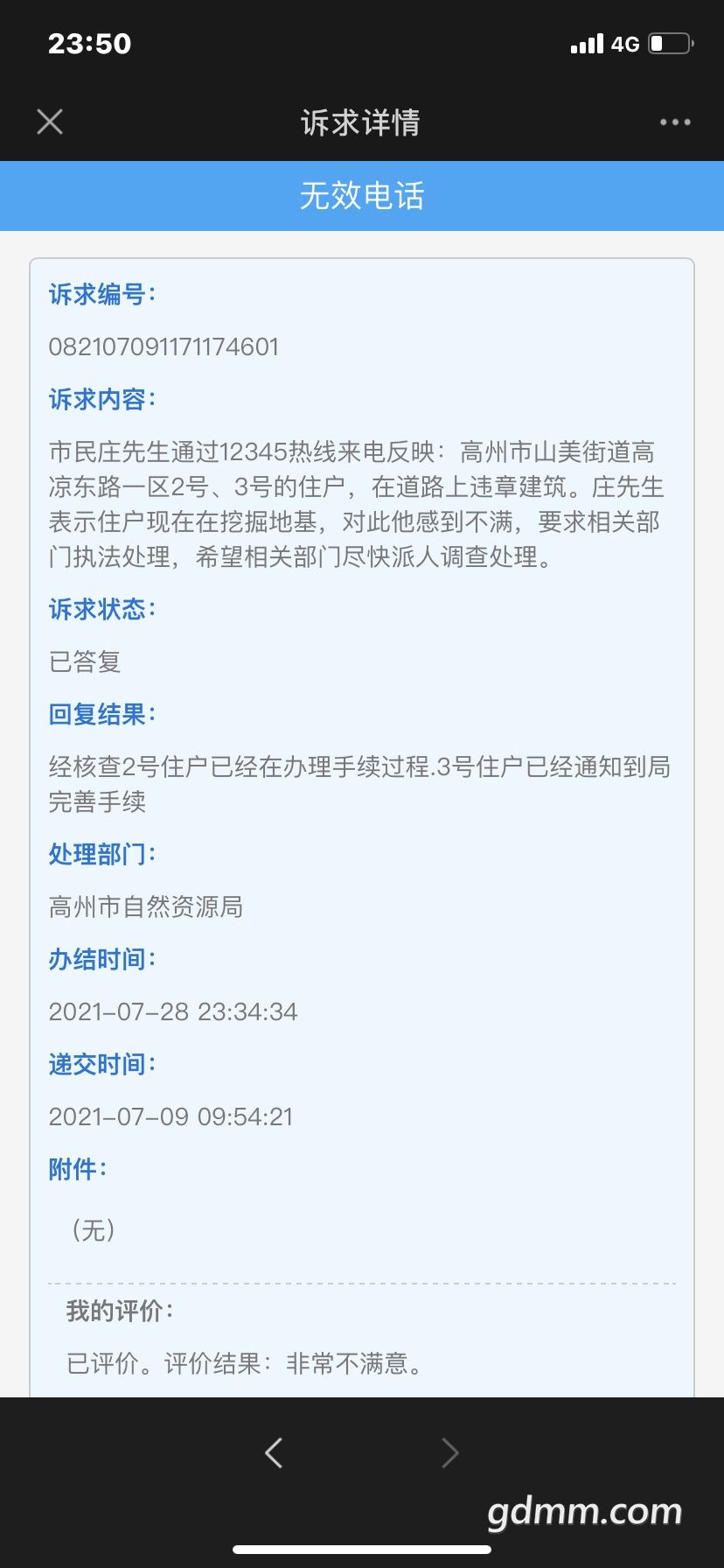
Task: Close the 诉求详情 page
Action: 50,122
